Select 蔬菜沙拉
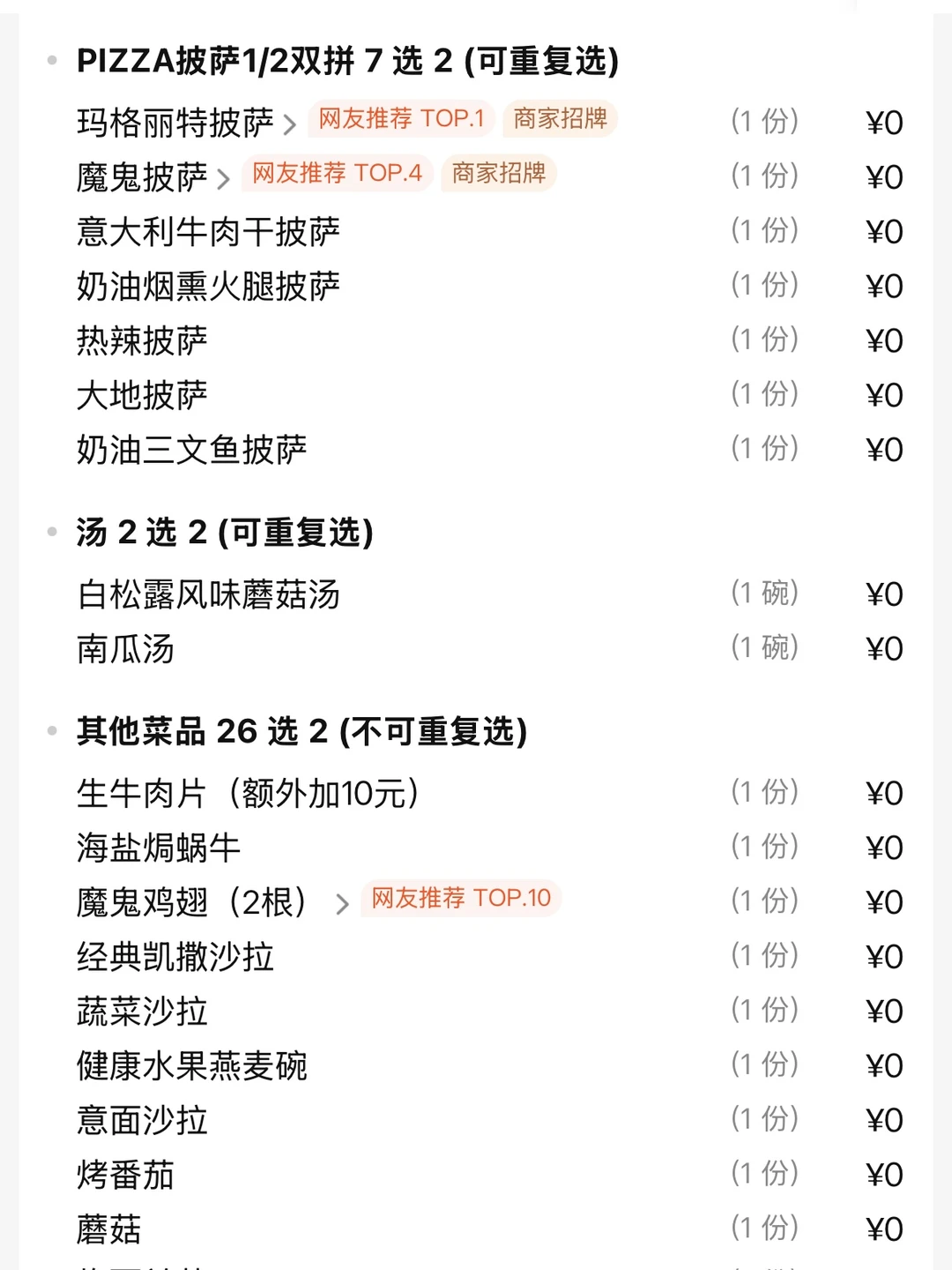The image size is (952, 1270). click(x=141, y=1011)
